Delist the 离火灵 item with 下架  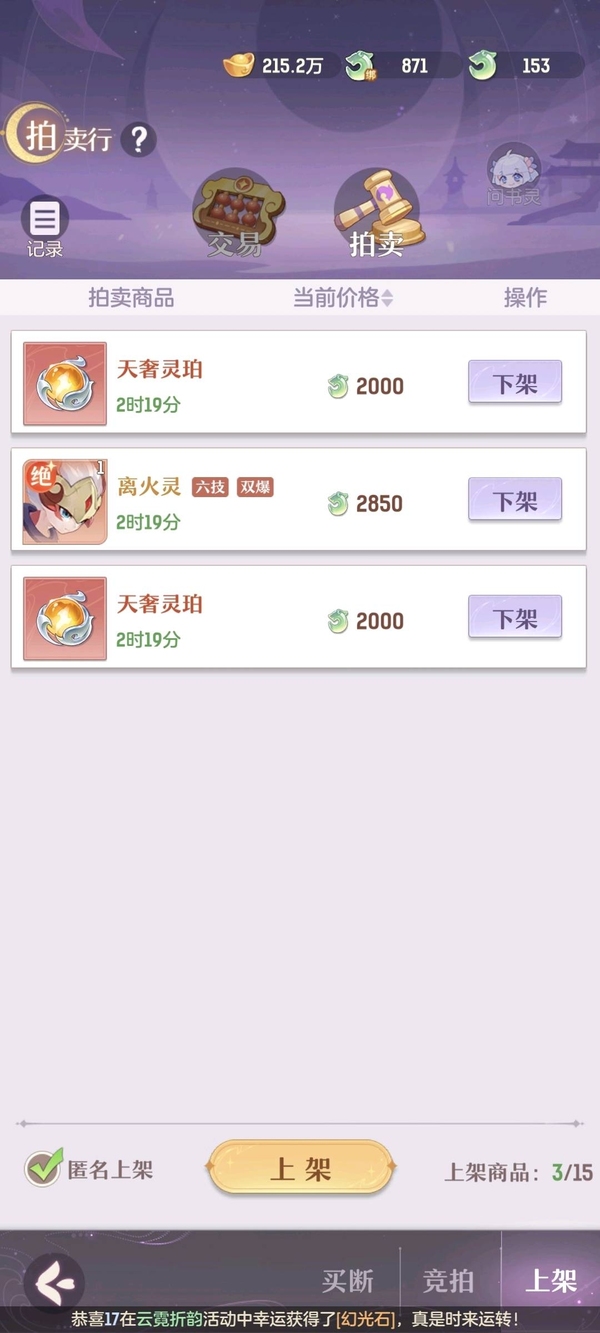click(515, 499)
